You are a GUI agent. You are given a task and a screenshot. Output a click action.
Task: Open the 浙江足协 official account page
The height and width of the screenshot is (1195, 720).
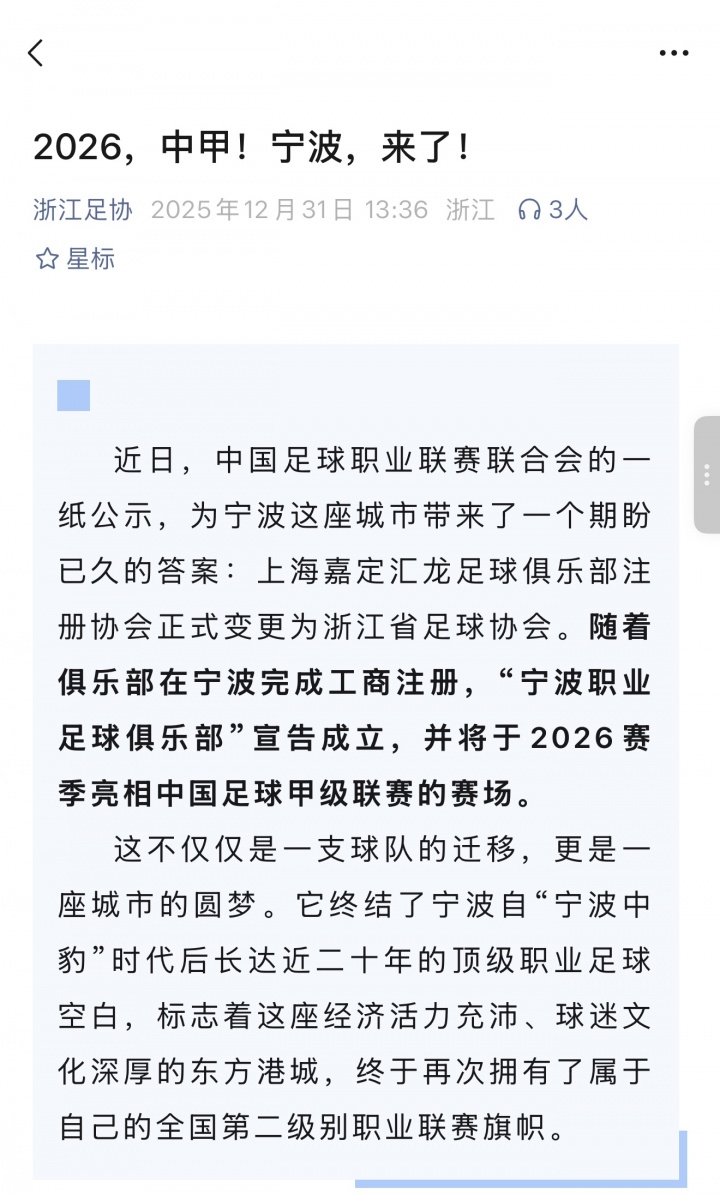pos(80,210)
